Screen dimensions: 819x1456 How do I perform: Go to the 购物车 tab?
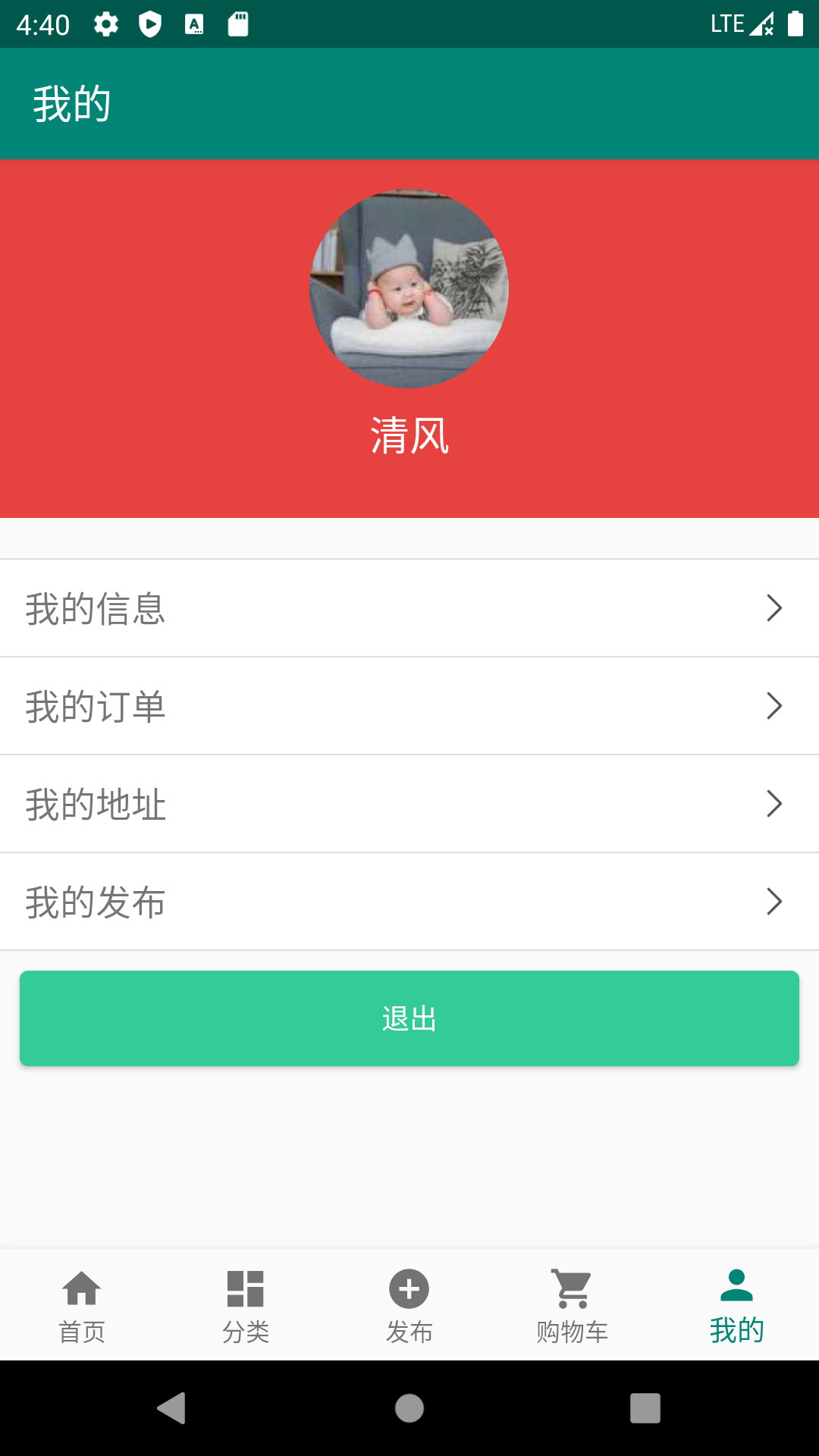(x=573, y=1304)
